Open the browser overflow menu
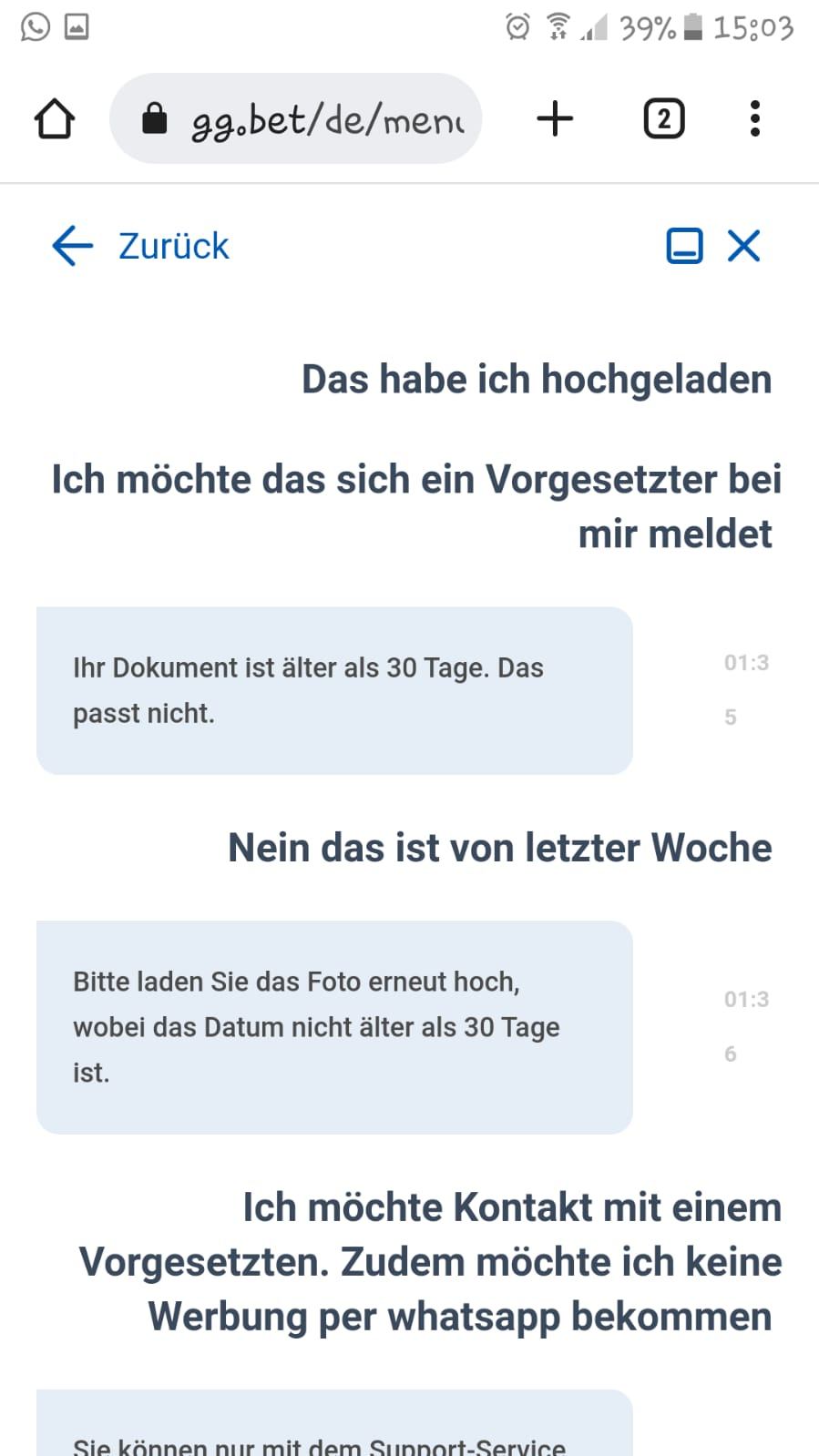 click(x=754, y=119)
